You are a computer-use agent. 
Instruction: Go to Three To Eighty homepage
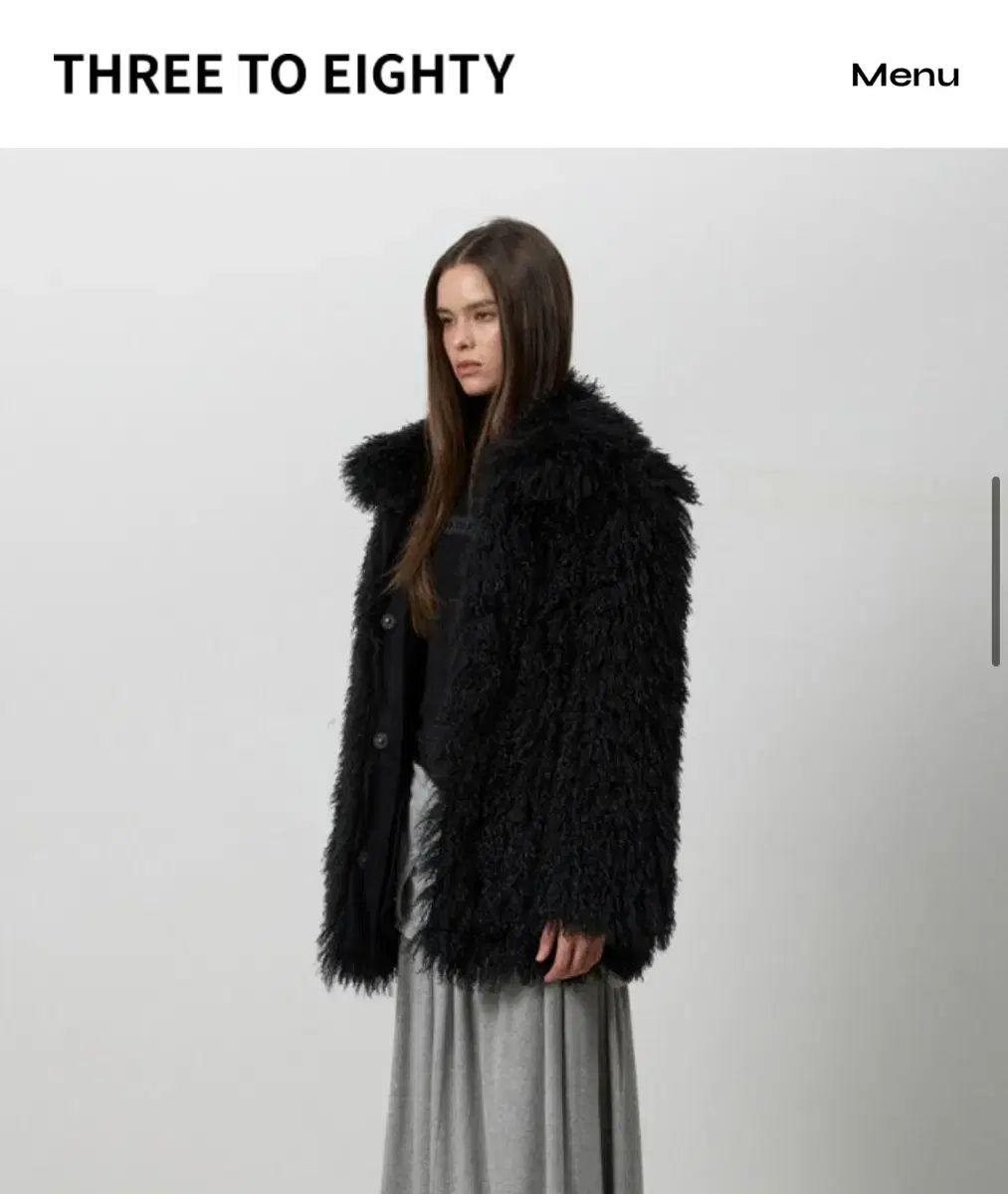coord(284,75)
